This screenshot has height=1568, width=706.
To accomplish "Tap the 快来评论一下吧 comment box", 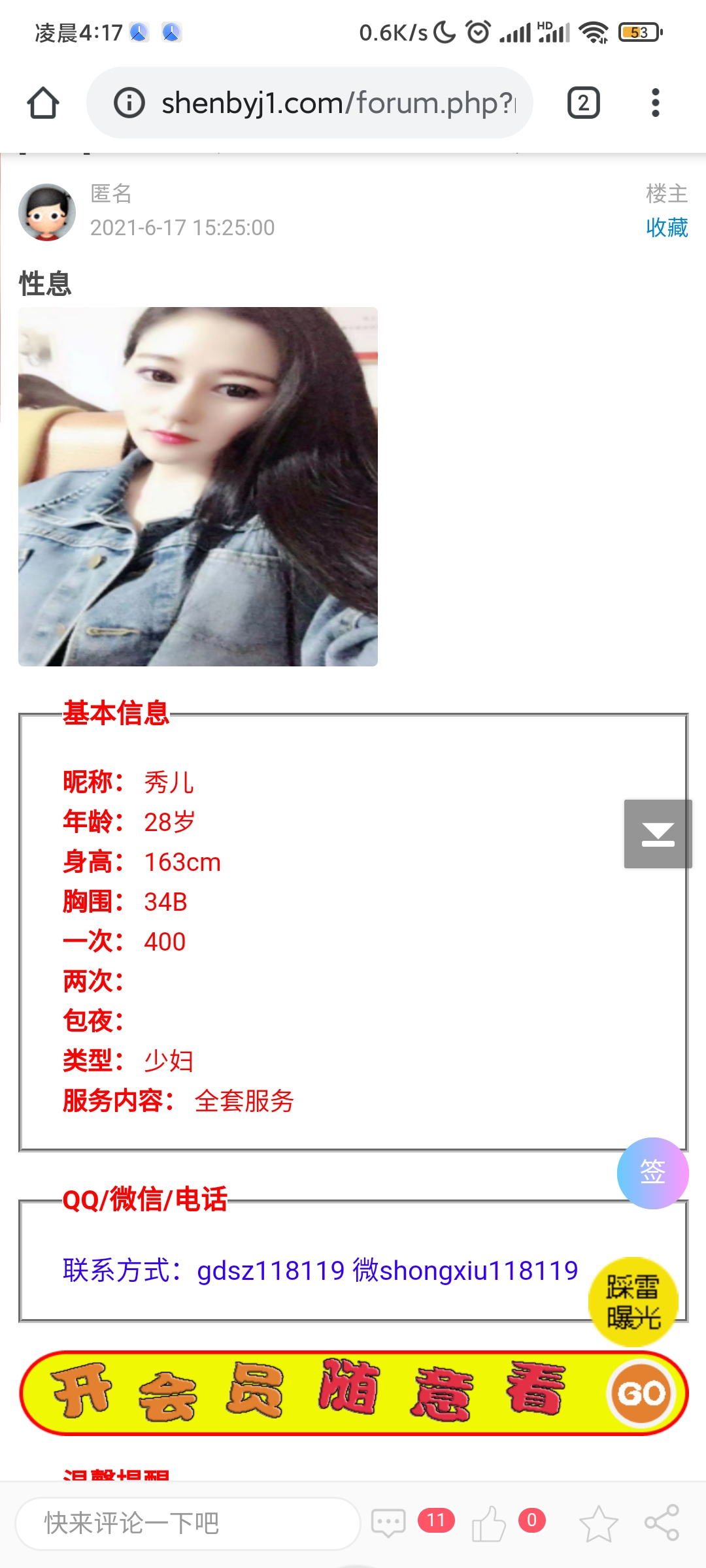I will click(188, 1524).
